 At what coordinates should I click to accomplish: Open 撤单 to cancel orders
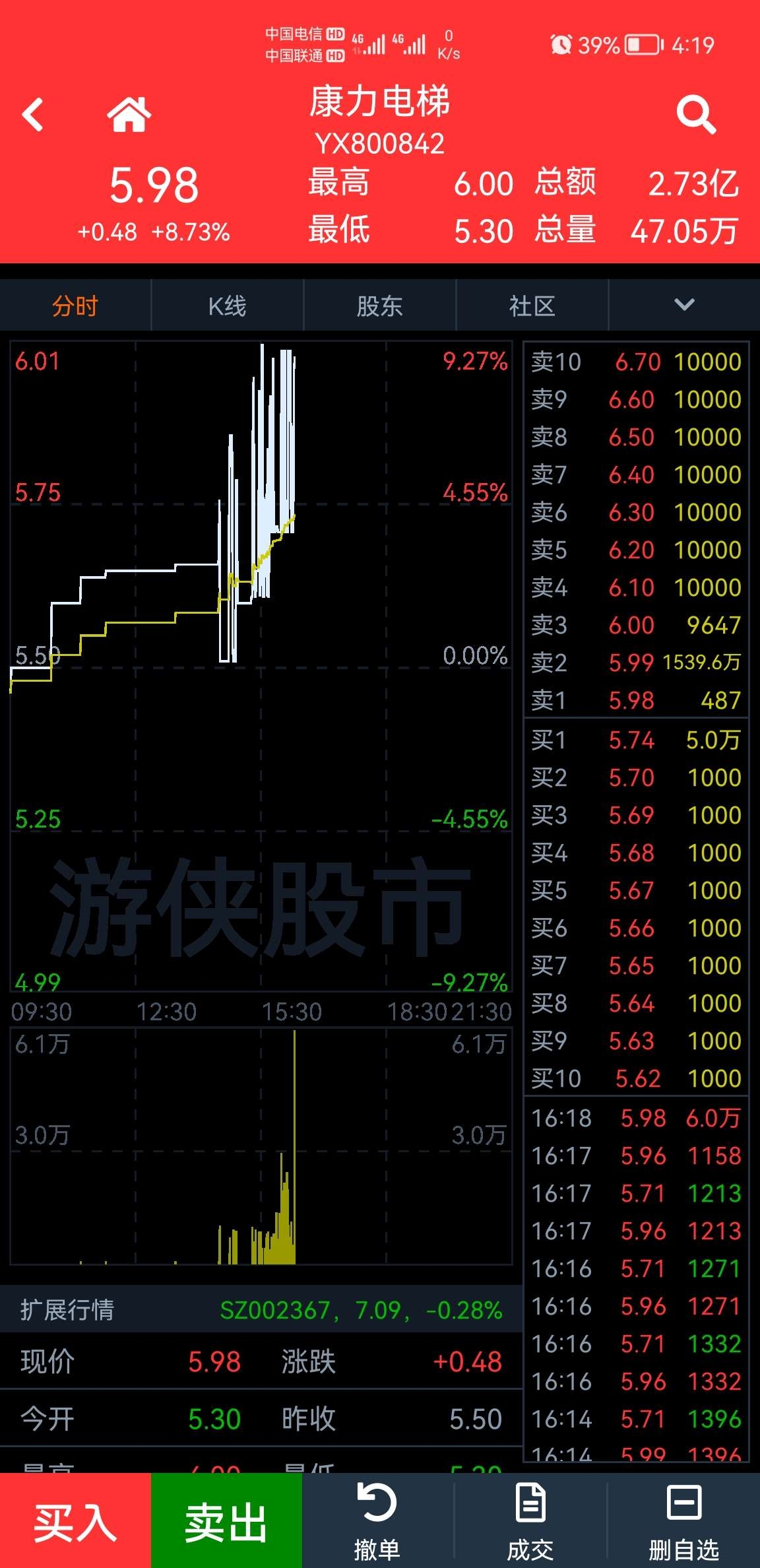coord(377,1522)
